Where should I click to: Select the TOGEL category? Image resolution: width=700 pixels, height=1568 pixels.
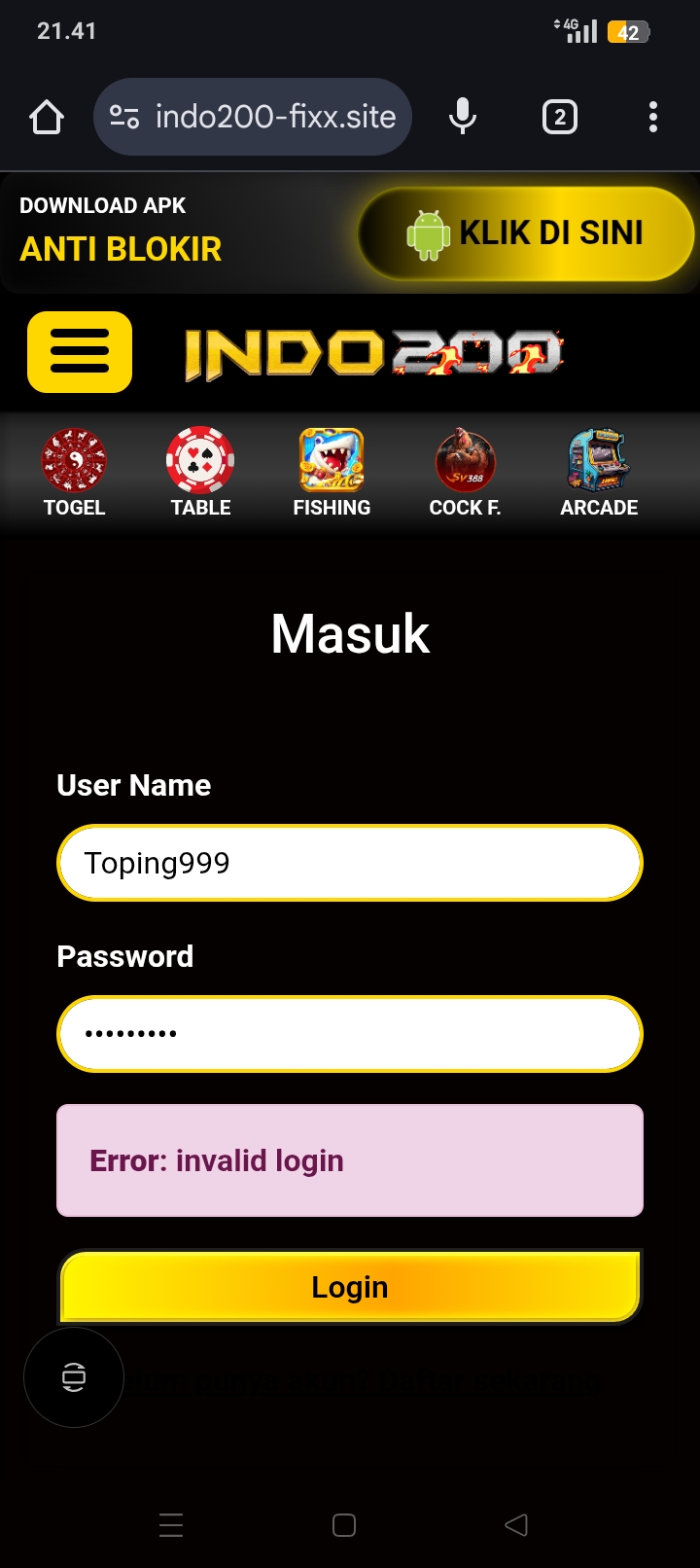[x=74, y=473]
